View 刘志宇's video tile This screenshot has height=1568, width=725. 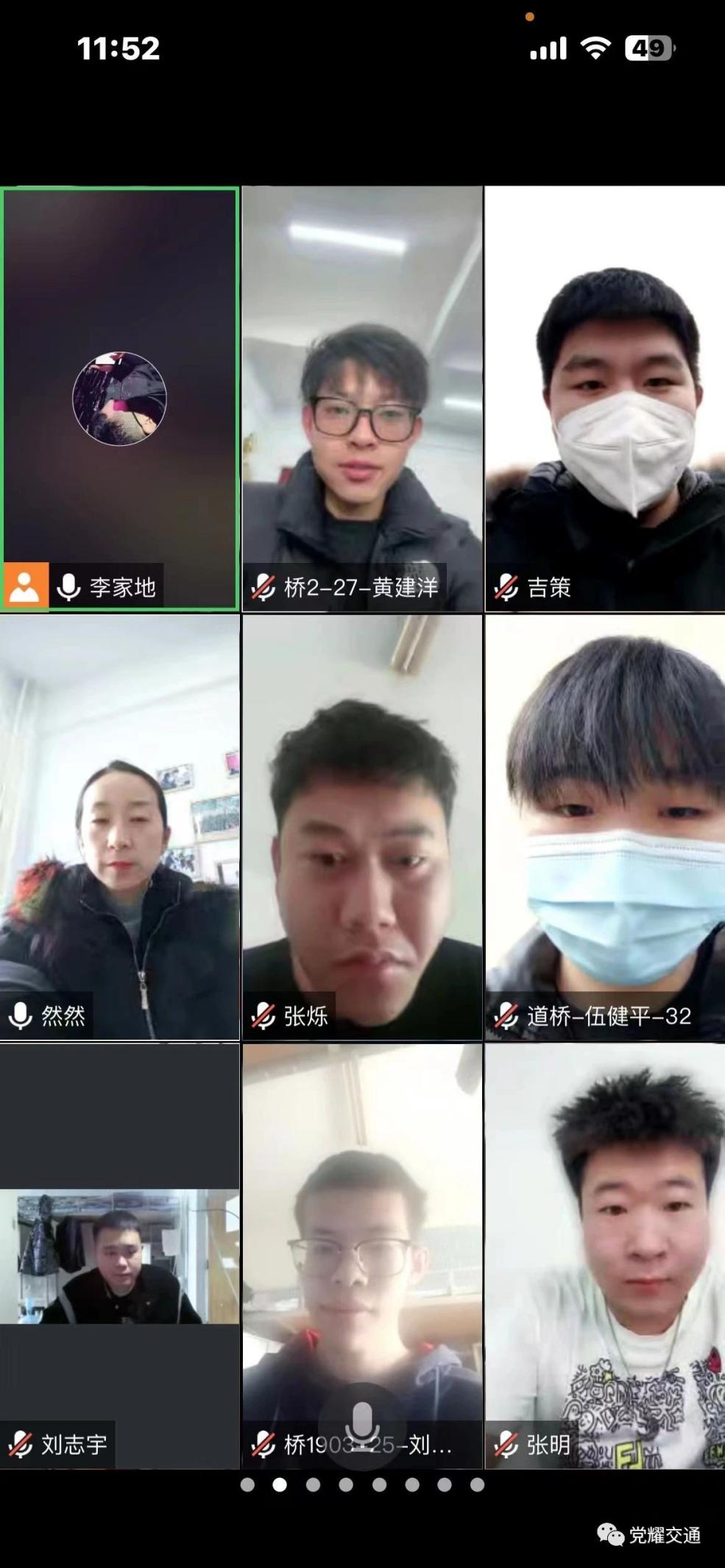[120, 1255]
